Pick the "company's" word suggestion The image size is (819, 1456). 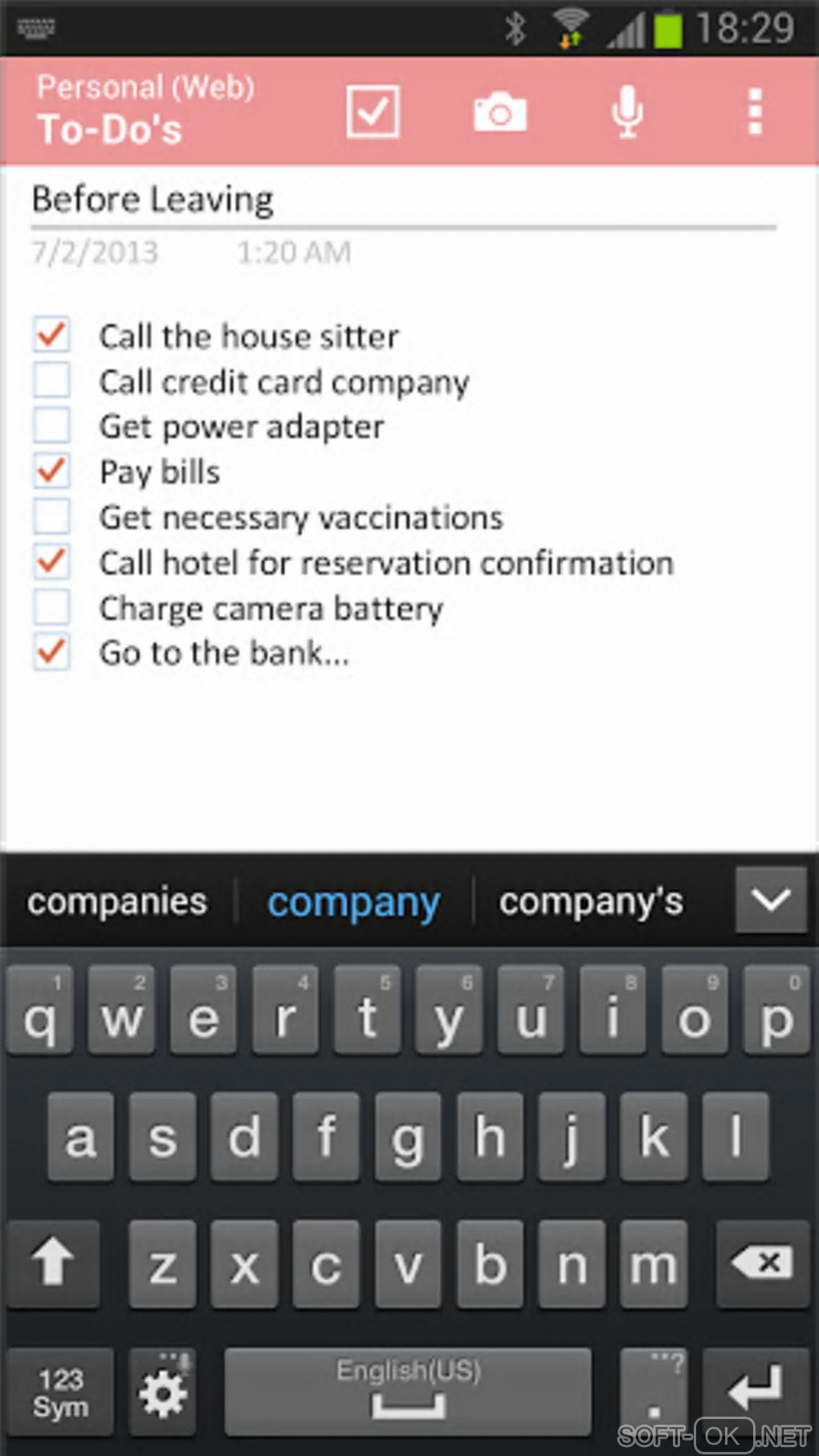click(x=591, y=902)
